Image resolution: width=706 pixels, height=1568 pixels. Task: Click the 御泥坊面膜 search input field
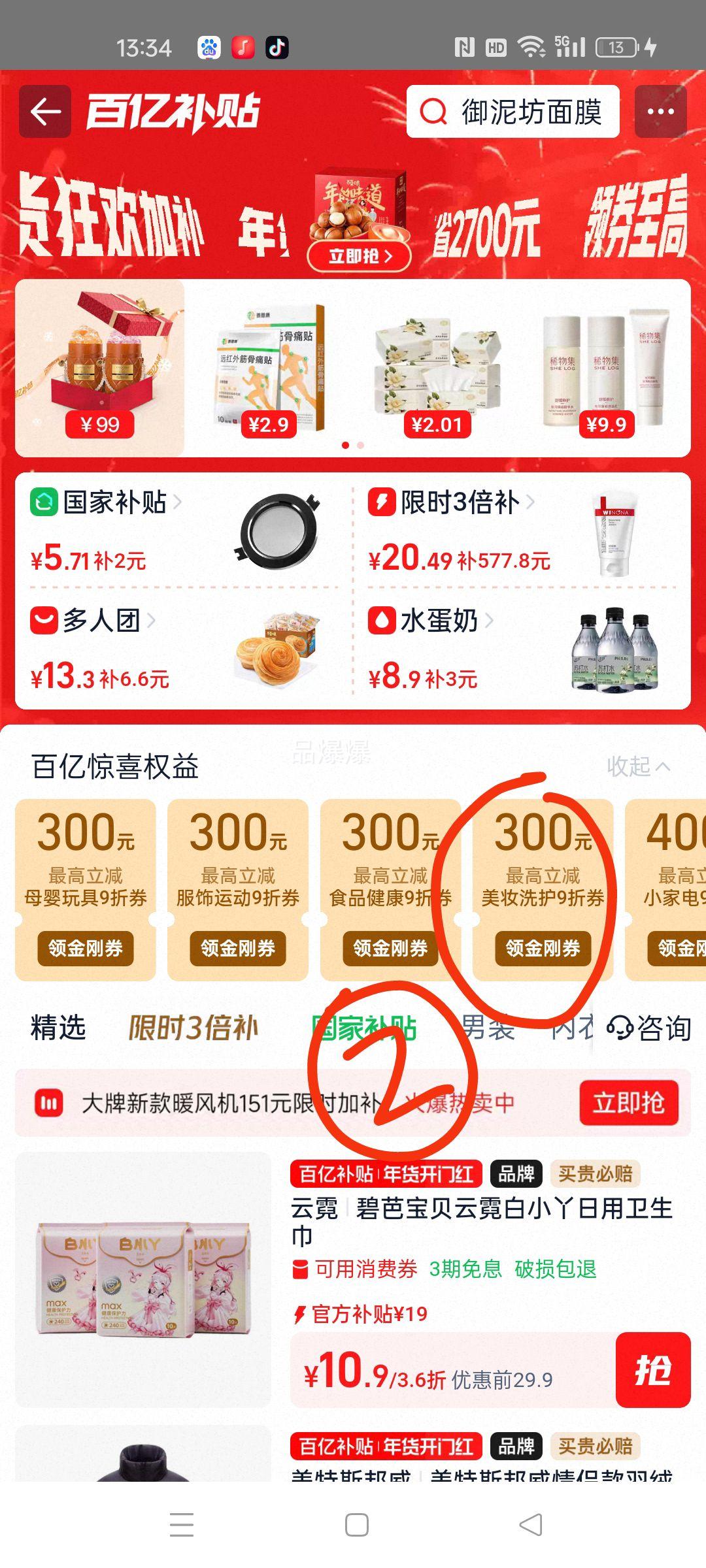click(x=536, y=111)
